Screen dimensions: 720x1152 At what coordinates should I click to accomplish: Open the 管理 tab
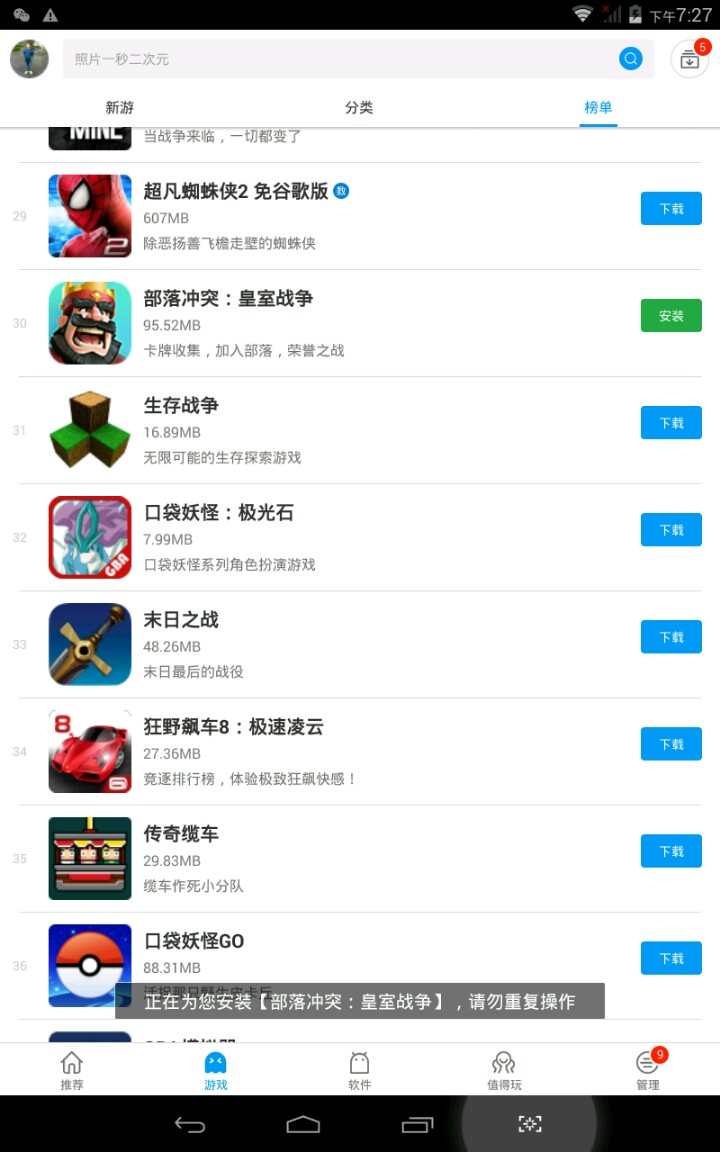pyautogui.click(x=648, y=1070)
